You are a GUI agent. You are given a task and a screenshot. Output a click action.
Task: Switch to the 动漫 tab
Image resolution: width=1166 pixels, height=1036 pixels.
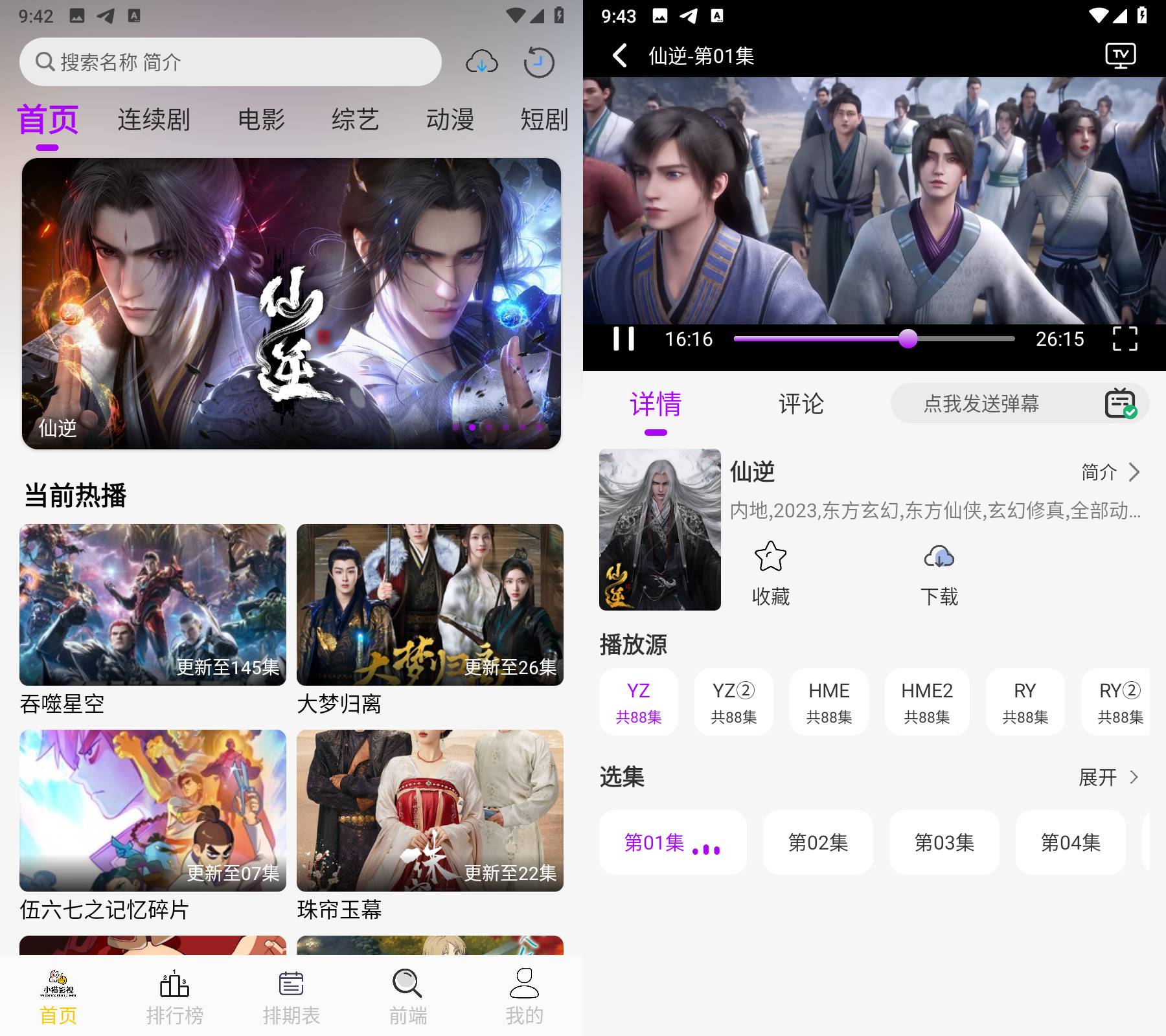[x=450, y=120]
